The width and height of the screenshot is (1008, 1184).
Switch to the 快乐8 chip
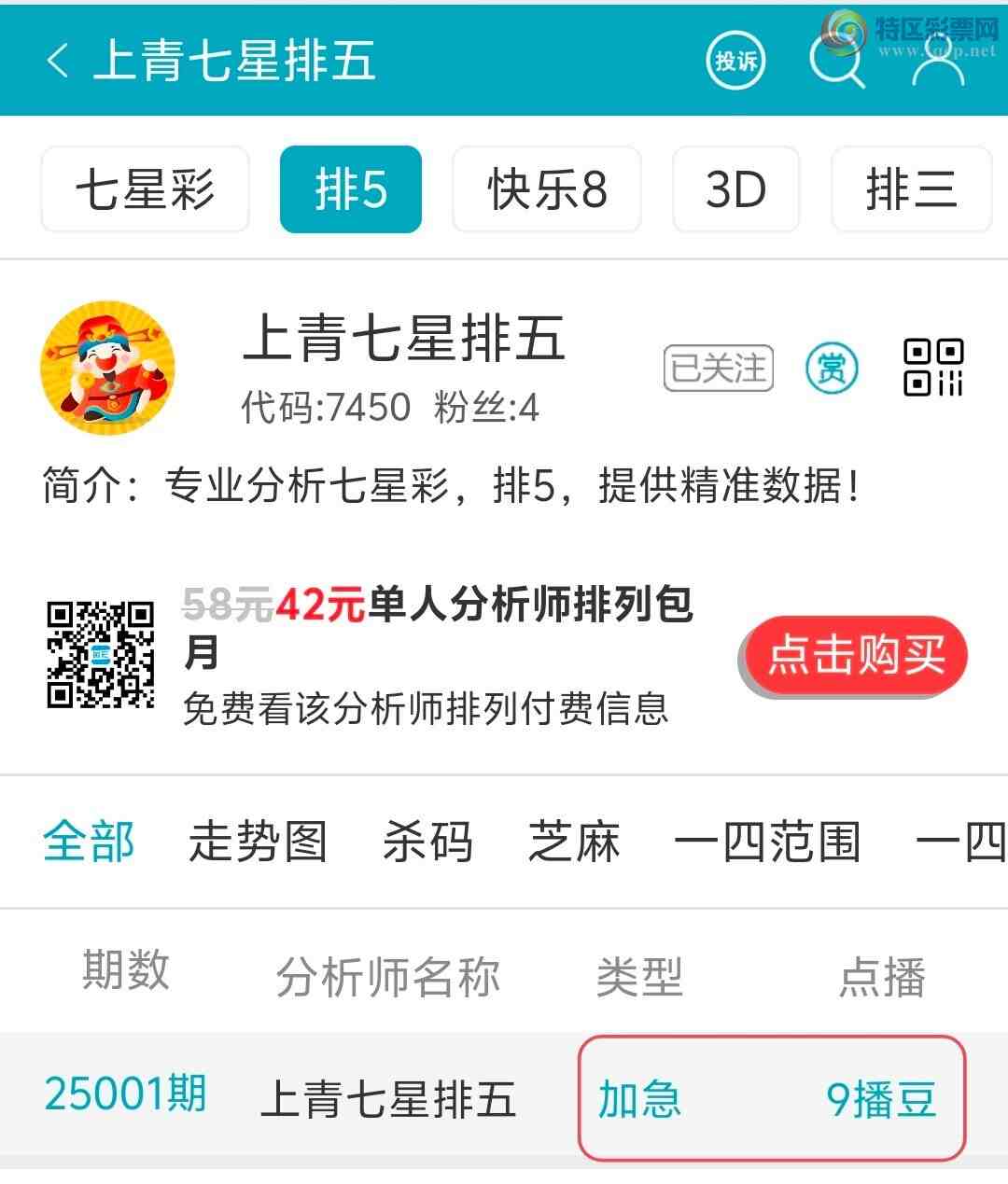click(x=547, y=189)
